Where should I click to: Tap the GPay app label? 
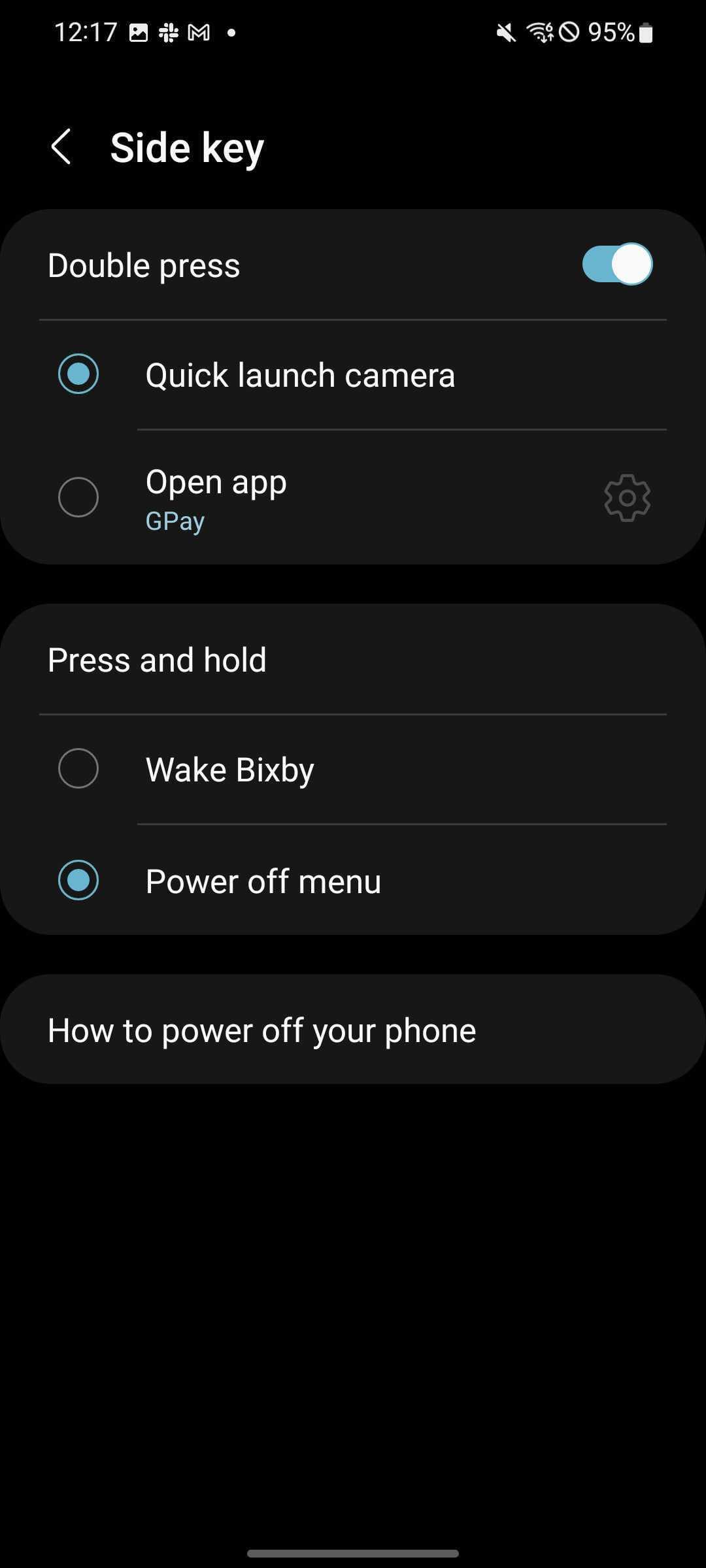(175, 521)
